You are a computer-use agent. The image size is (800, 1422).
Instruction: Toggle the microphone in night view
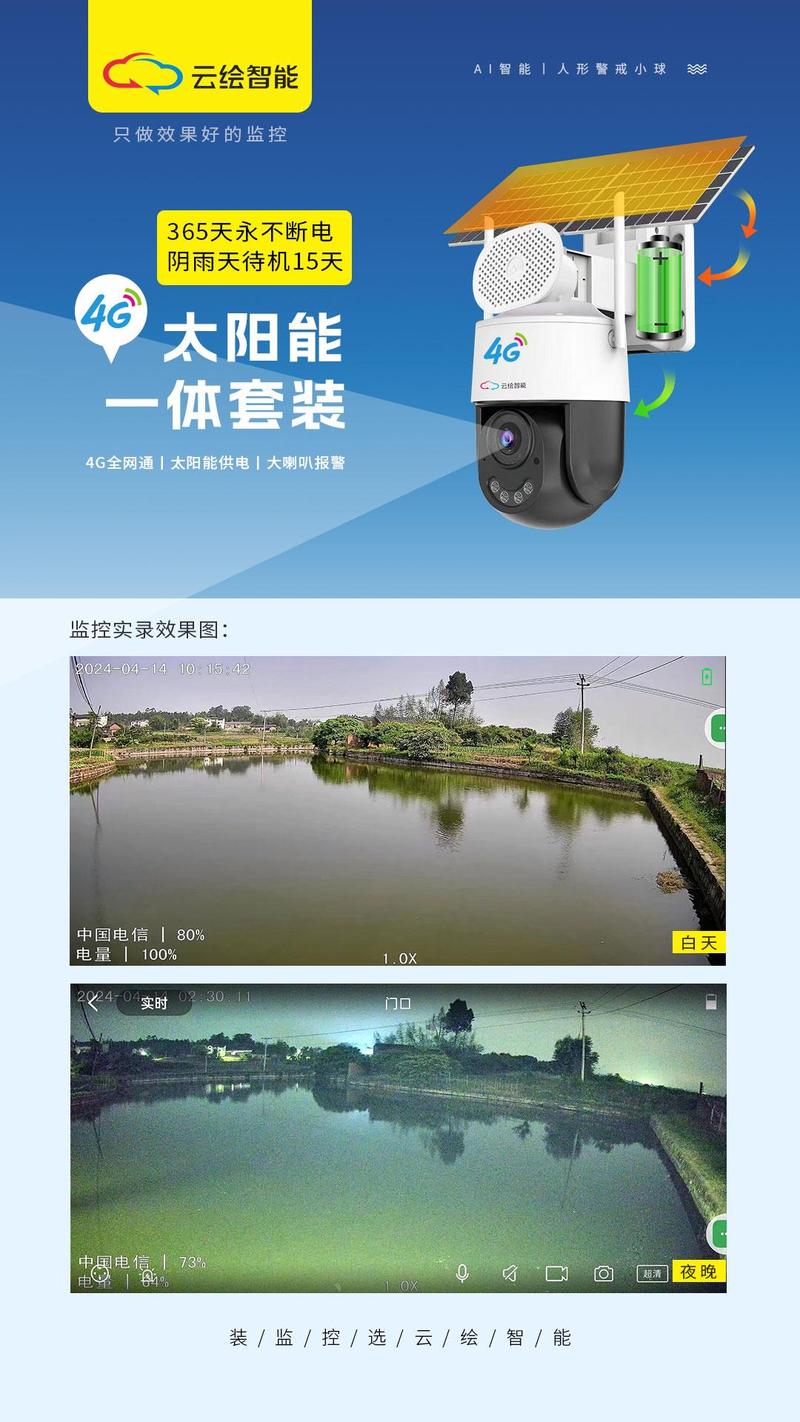click(x=461, y=1273)
